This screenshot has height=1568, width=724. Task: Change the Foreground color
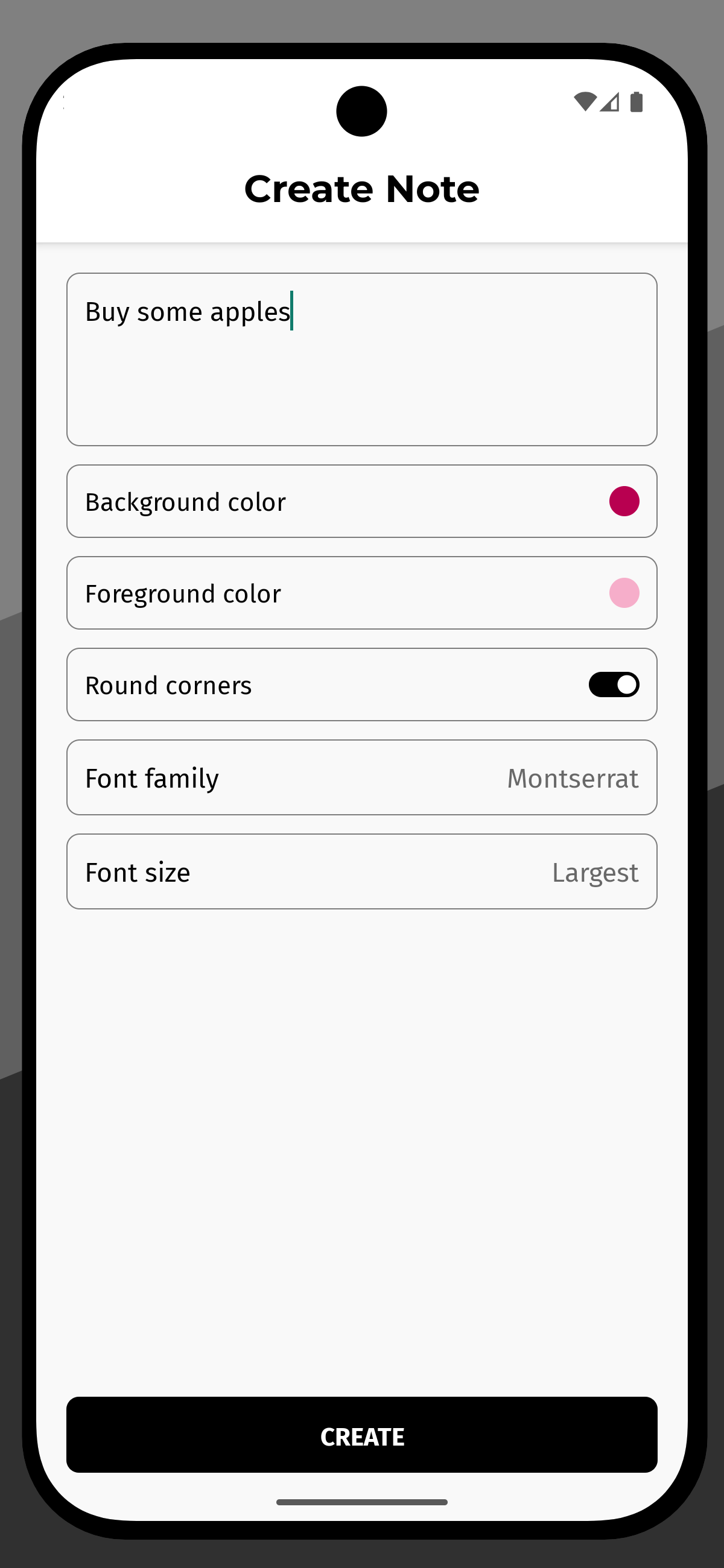(x=361, y=593)
